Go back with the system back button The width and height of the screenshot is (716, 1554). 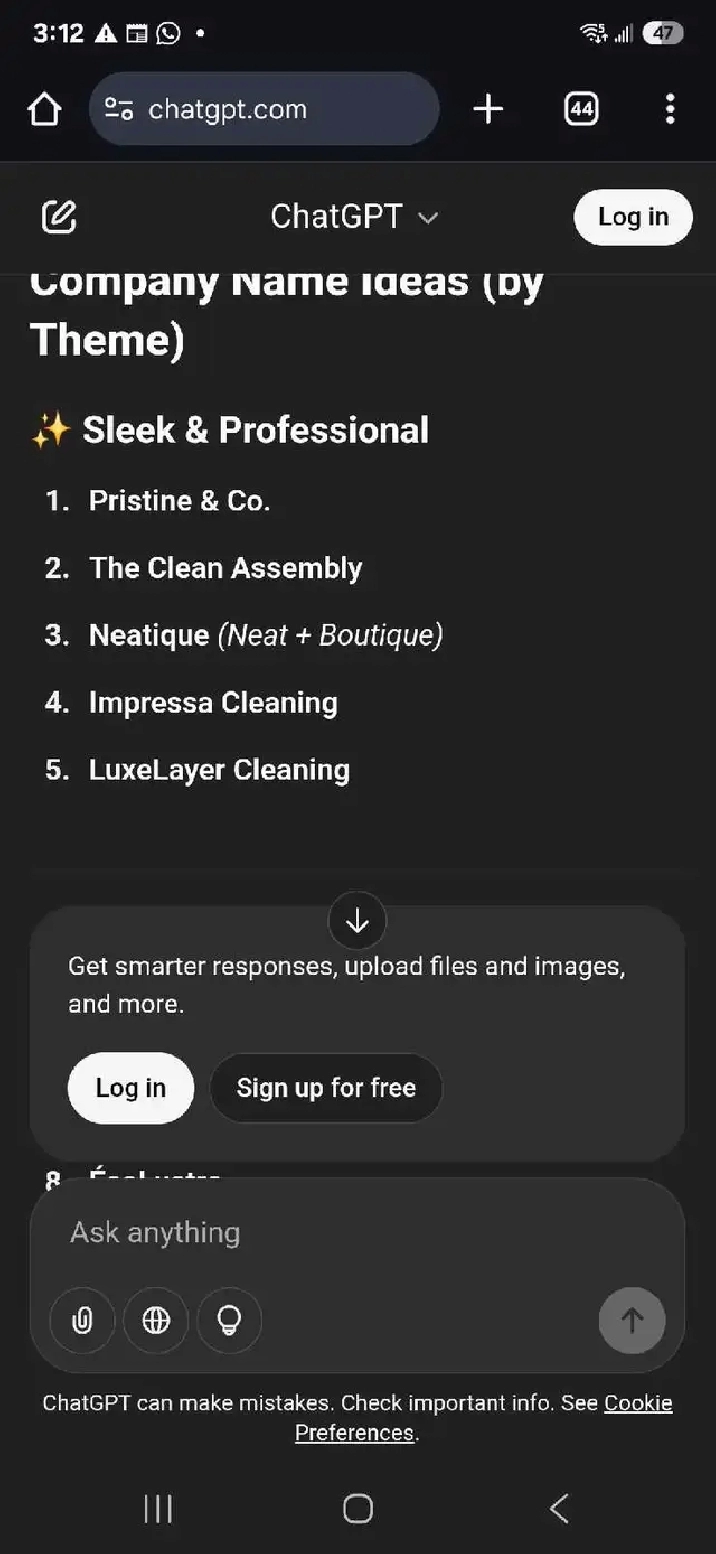(x=559, y=1509)
